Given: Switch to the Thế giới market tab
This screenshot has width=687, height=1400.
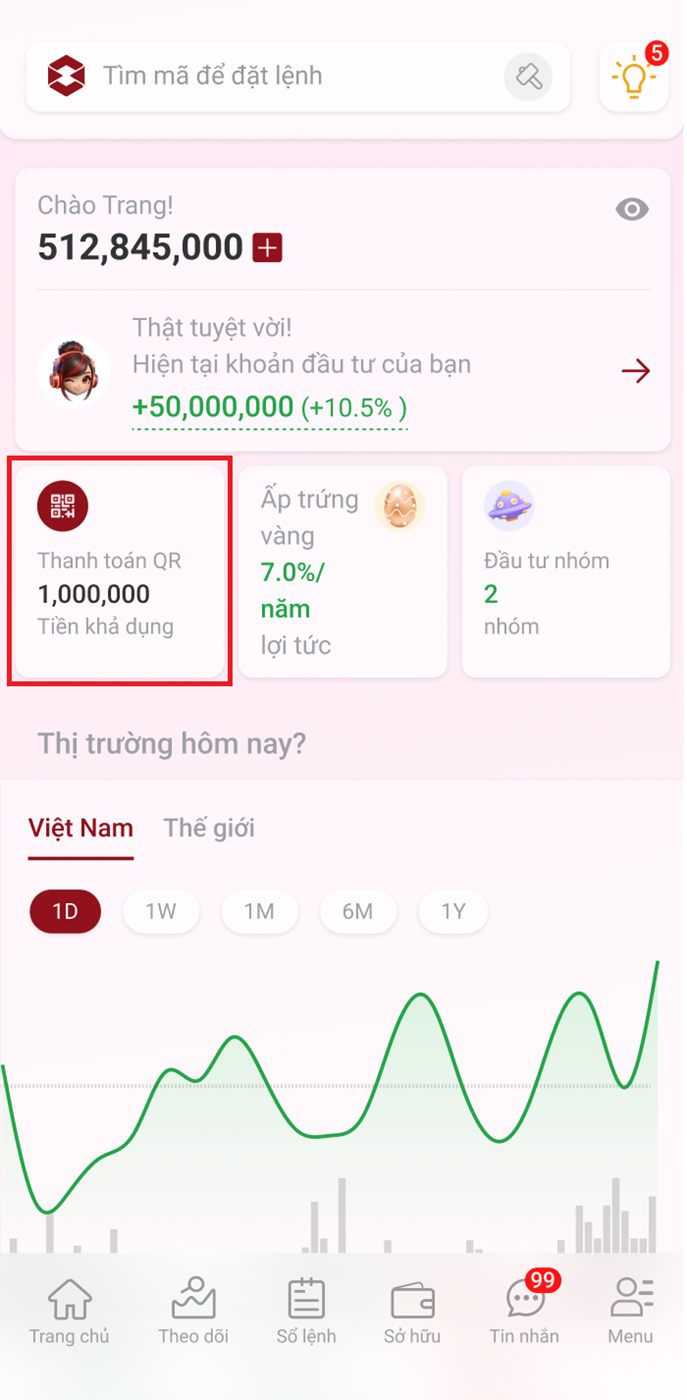Looking at the screenshot, I should (209, 828).
